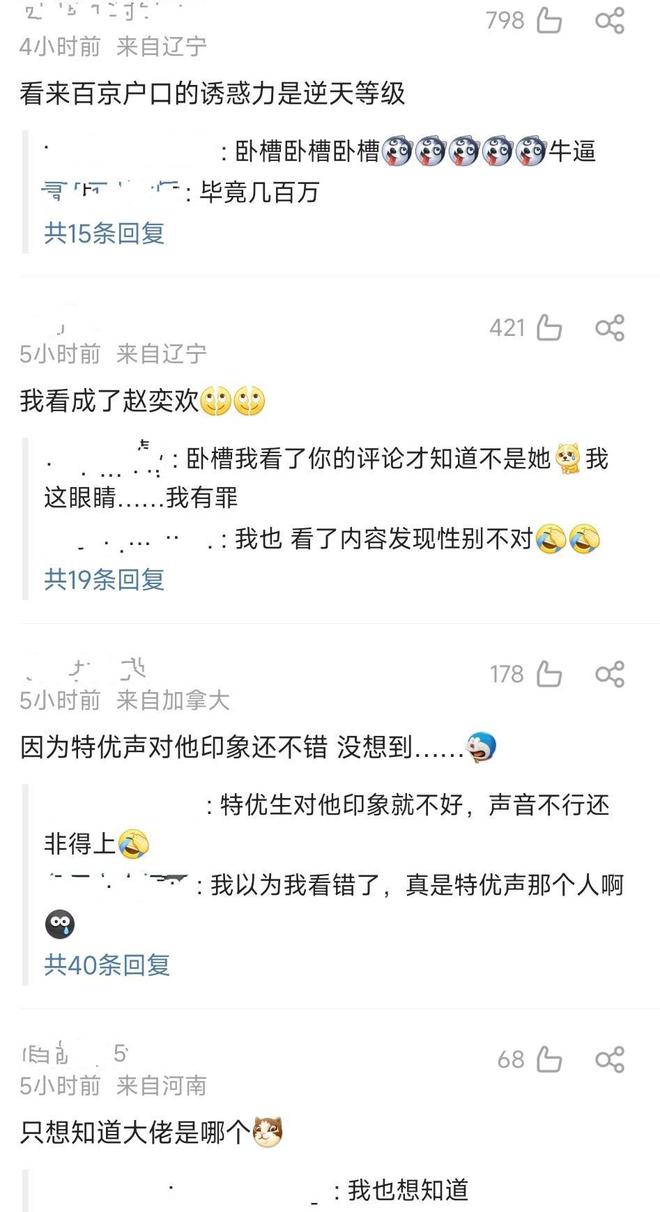Share the comment with 68 likes
The image size is (660, 1212).
point(610,1059)
